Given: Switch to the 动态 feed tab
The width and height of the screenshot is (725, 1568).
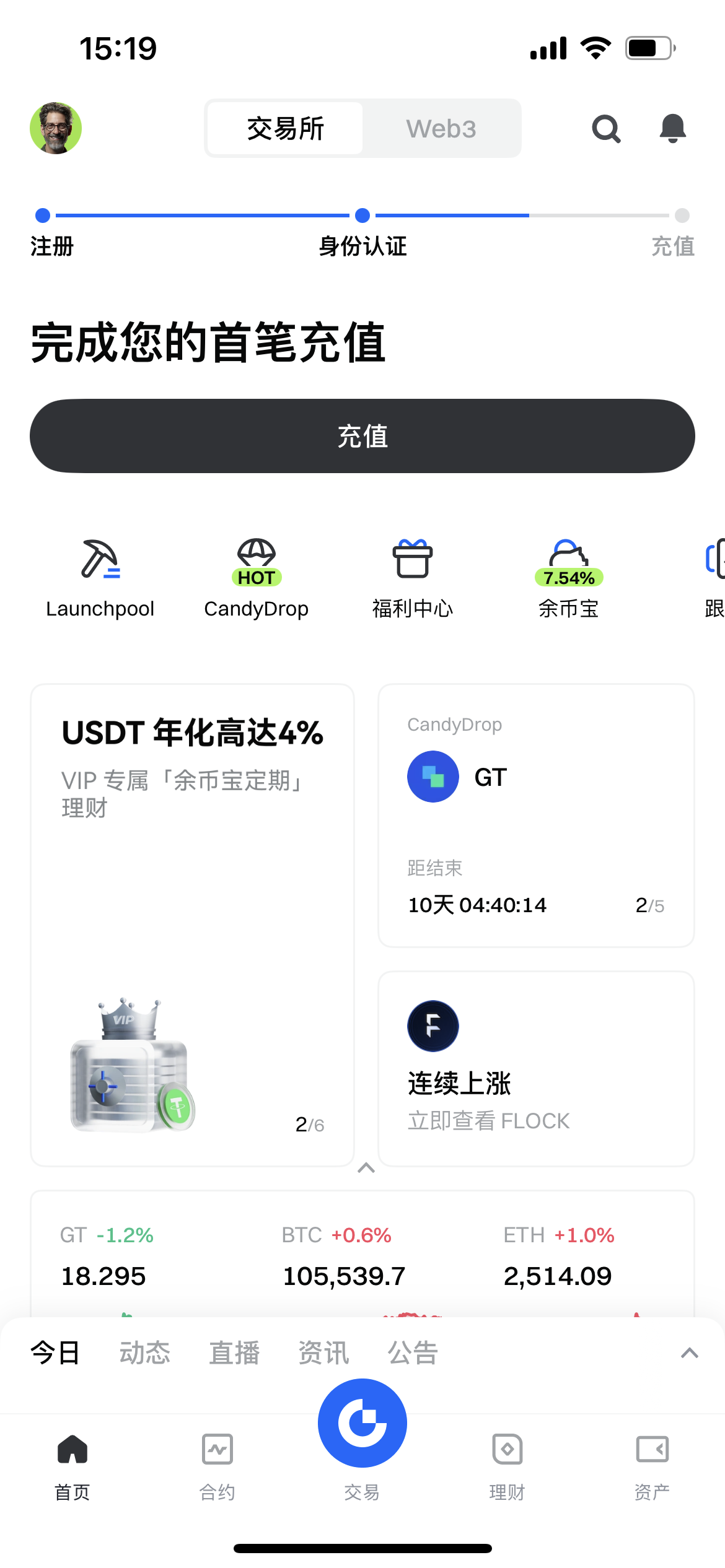Looking at the screenshot, I should pyautogui.click(x=145, y=1352).
